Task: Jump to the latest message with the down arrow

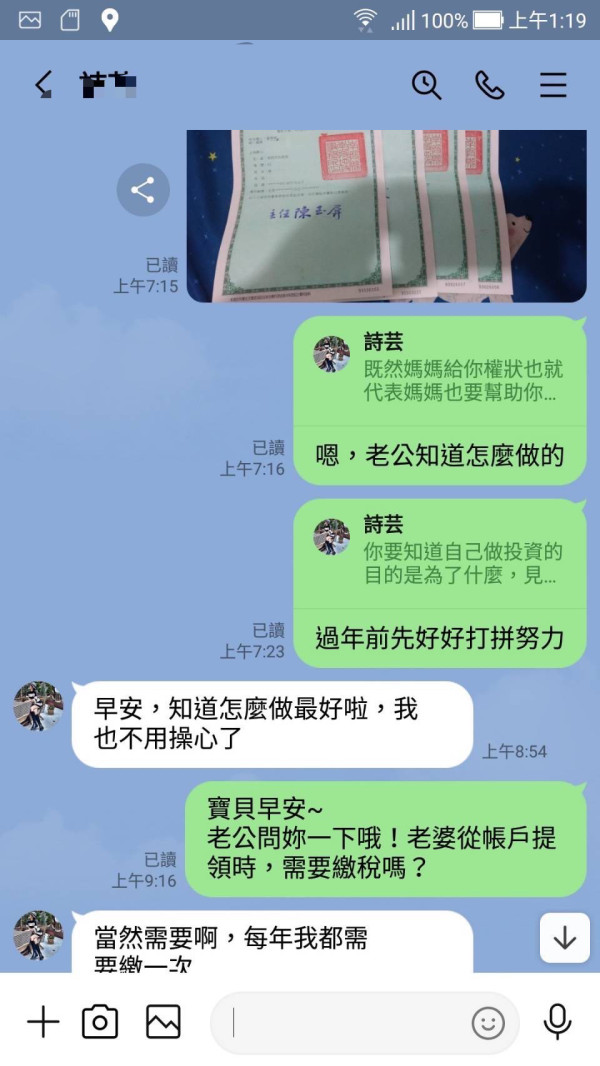Action: pyautogui.click(x=565, y=938)
